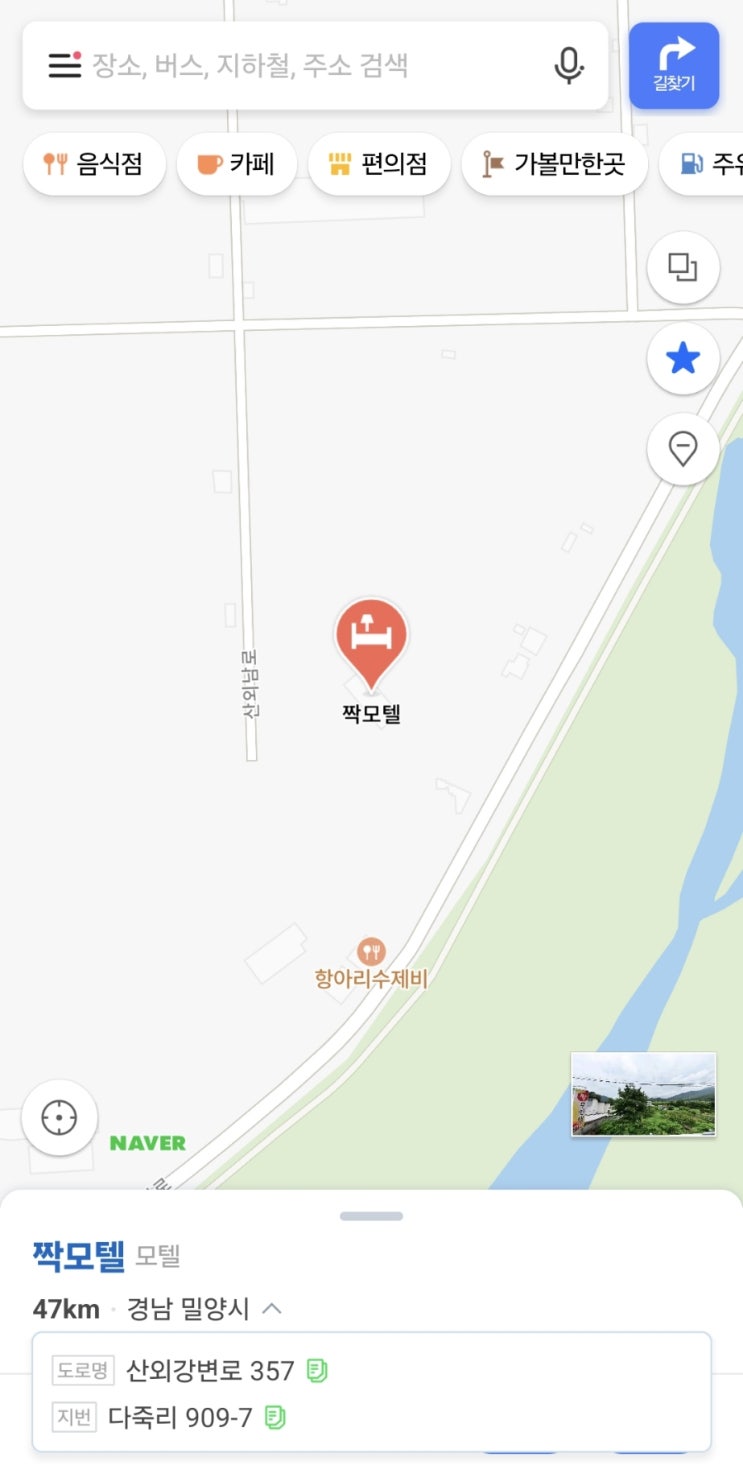Center map on my location
This screenshot has height=1469, width=743.
[x=59, y=1117]
